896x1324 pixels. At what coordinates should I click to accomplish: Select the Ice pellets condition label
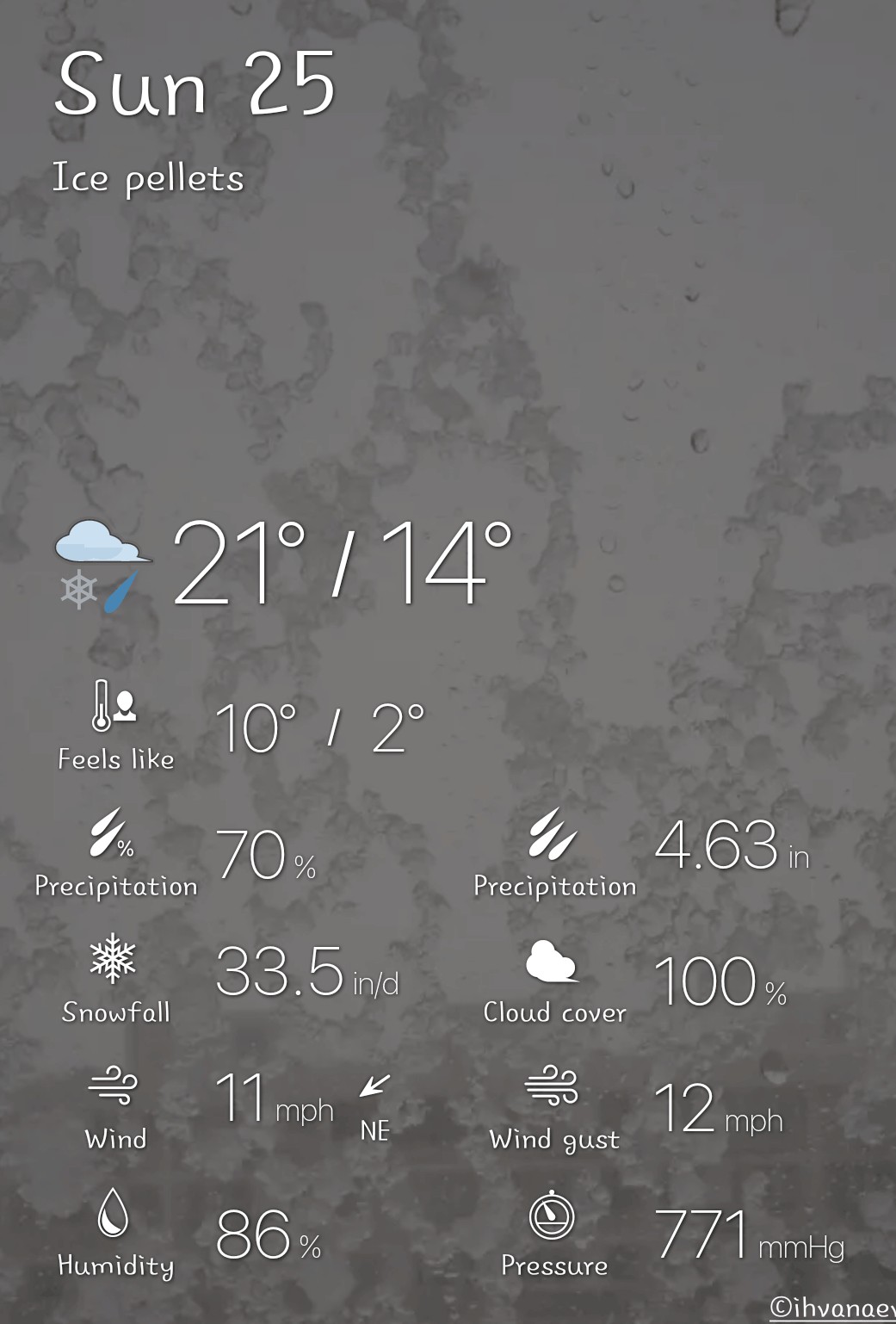tap(148, 179)
